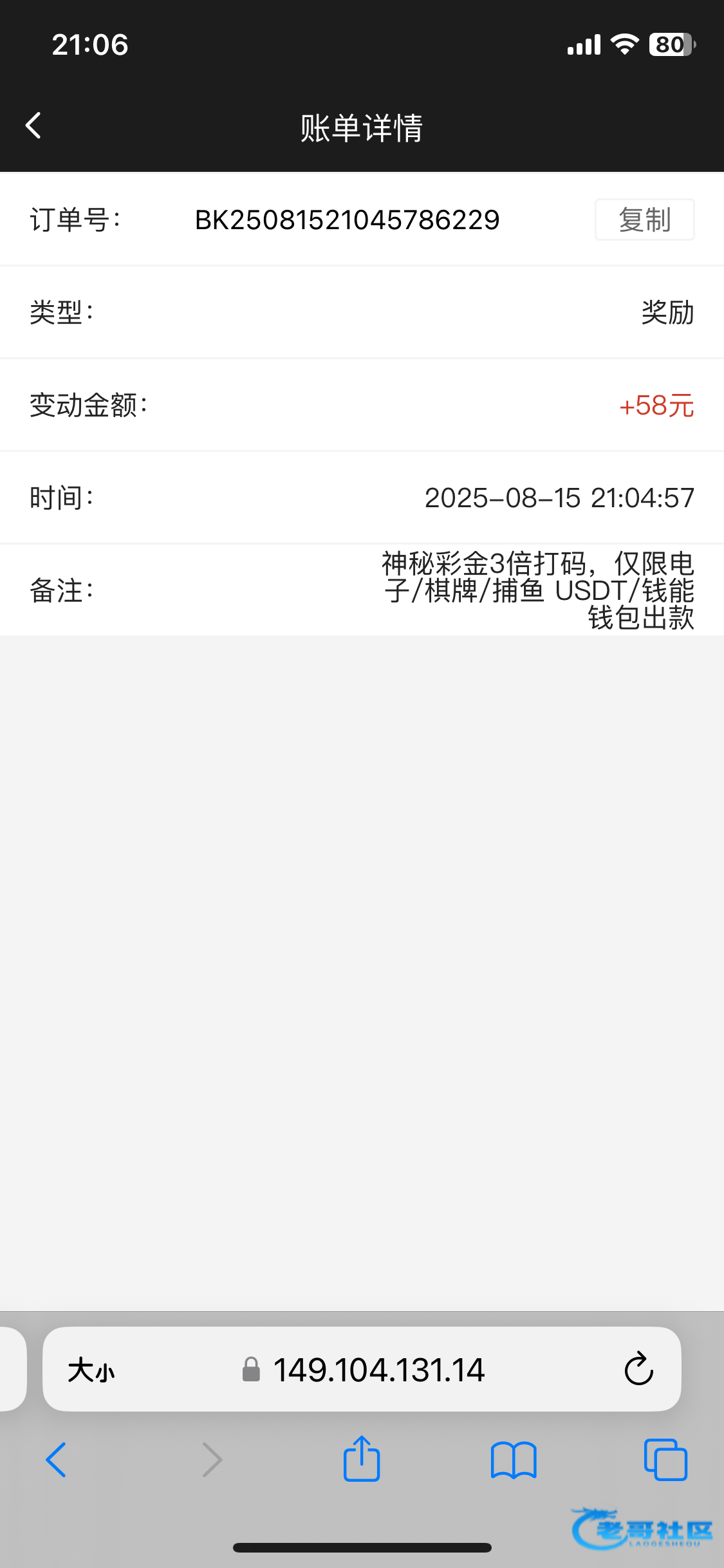Go back from the 账单详情 page
The image size is (724, 1568).
(33, 126)
